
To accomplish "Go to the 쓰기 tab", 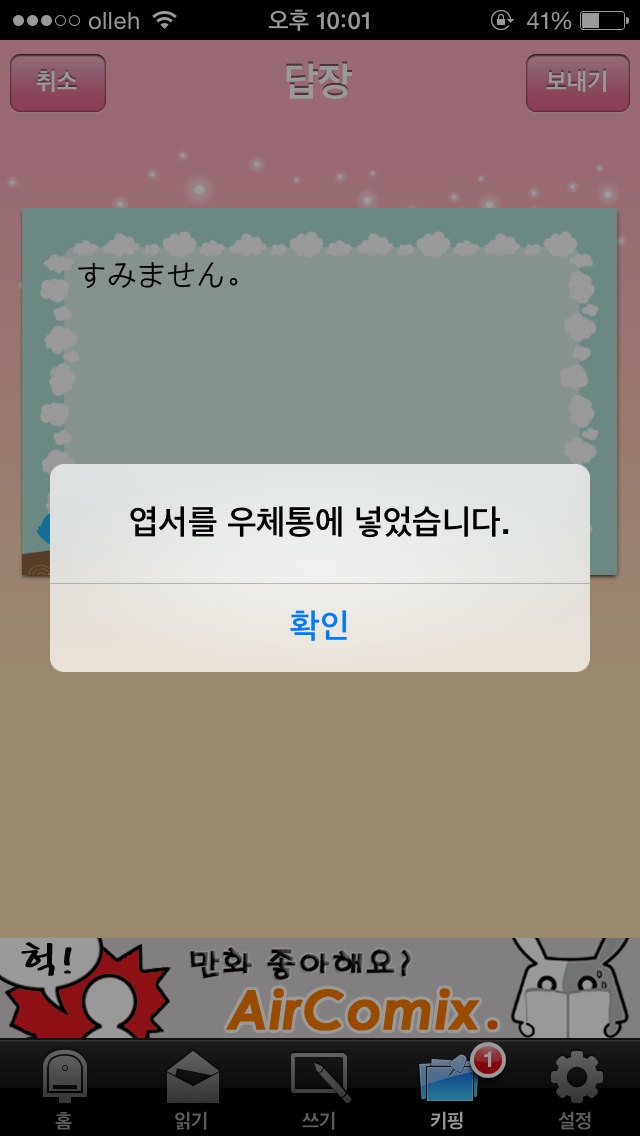I will [x=320, y=1088].
